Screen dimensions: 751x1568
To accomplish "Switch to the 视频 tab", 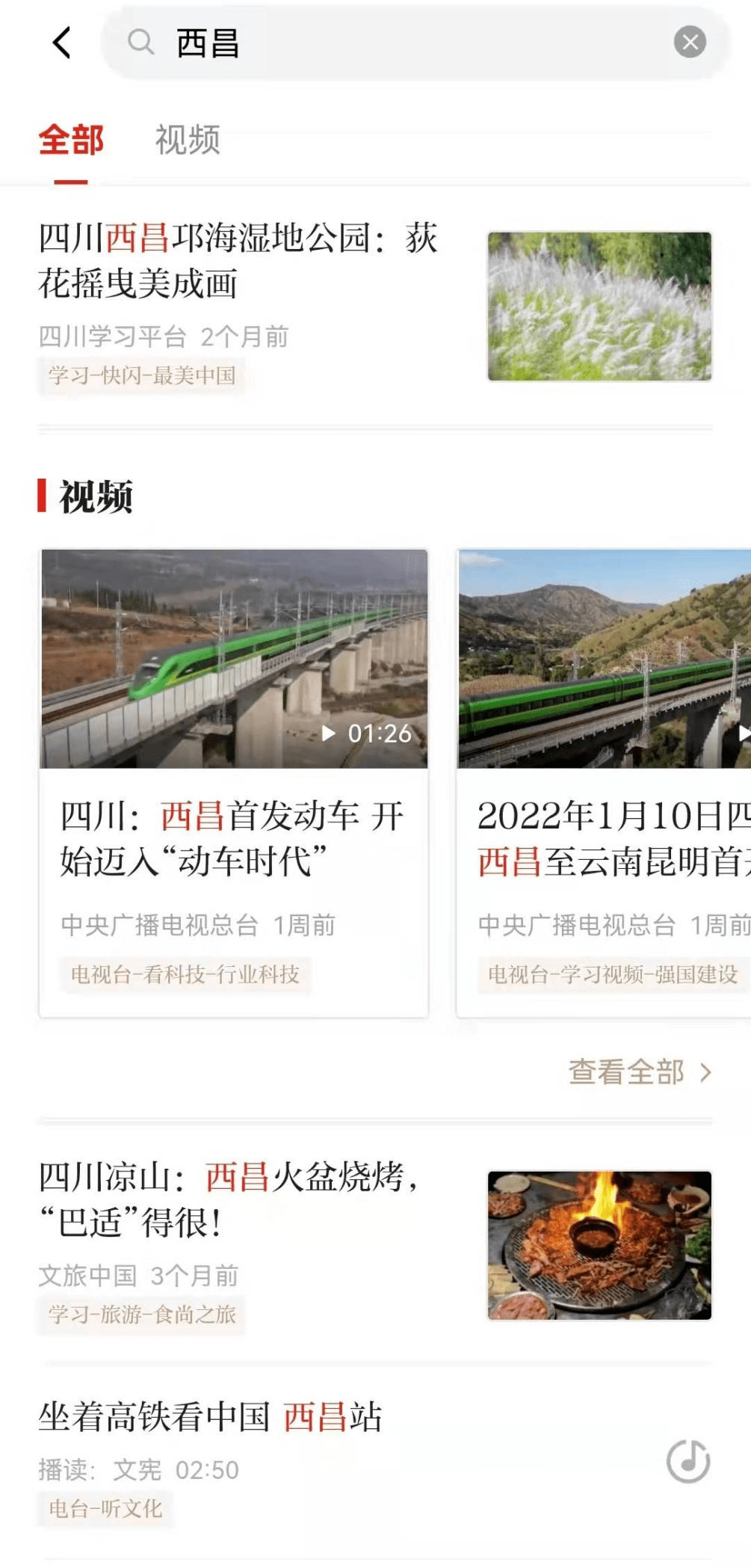I will click(x=188, y=140).
